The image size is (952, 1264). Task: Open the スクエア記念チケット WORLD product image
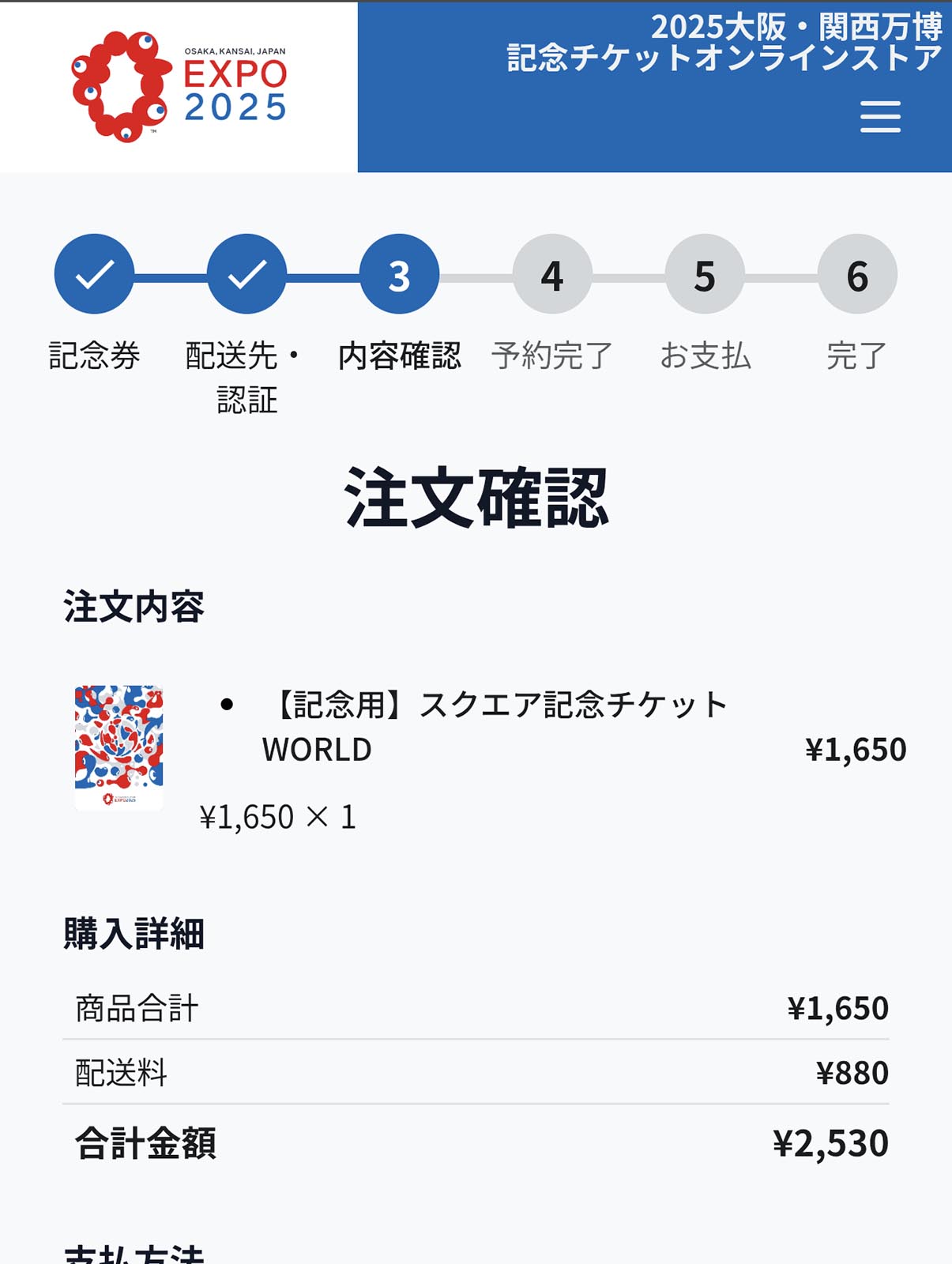(119, 747)
